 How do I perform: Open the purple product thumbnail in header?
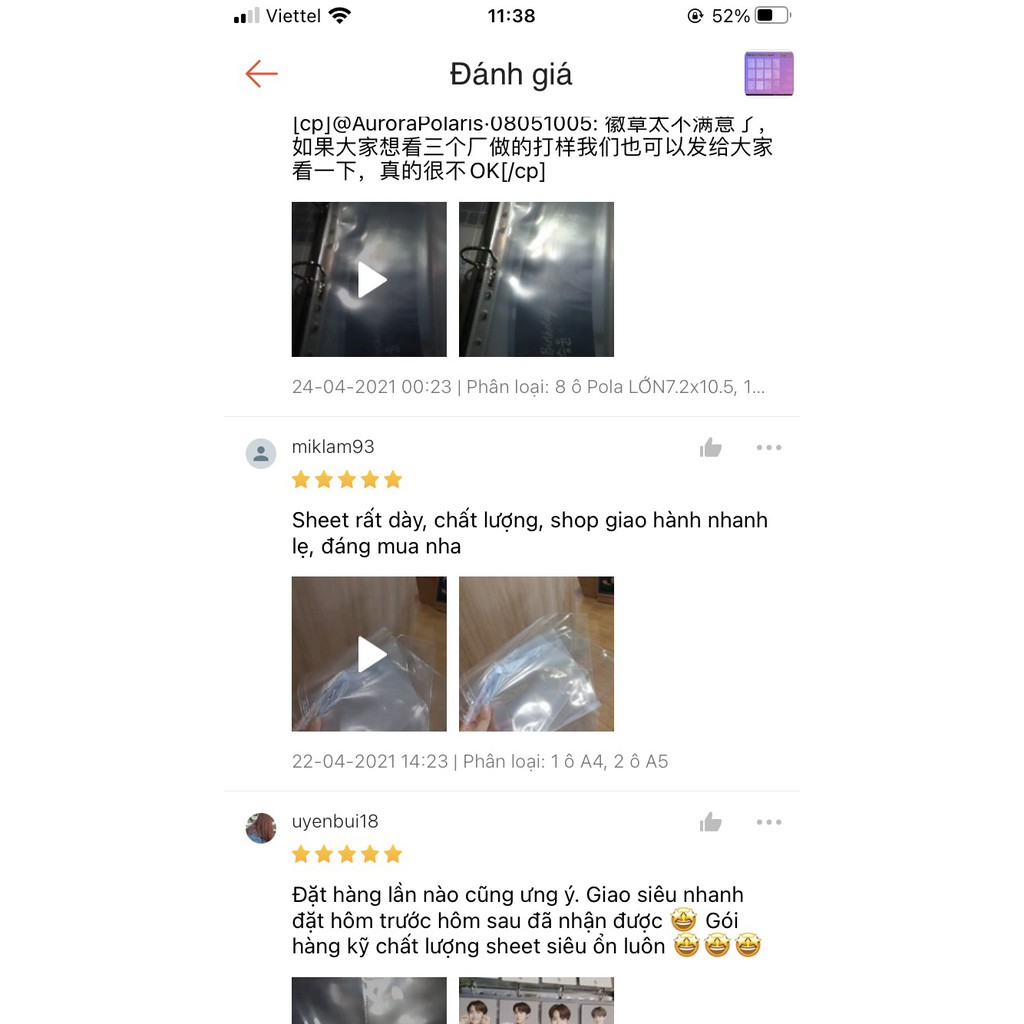coord(768,74)
